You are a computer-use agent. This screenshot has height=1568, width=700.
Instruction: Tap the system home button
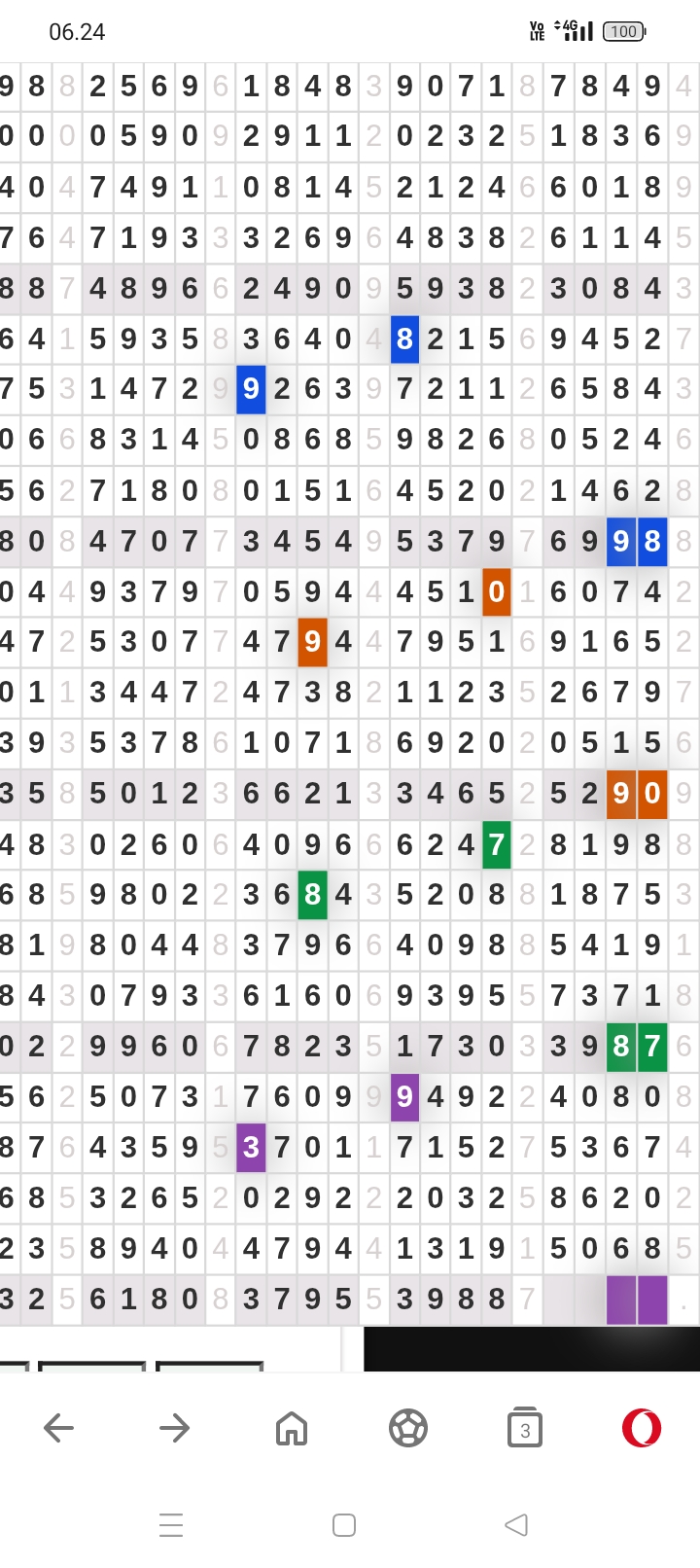[344, 1524]
